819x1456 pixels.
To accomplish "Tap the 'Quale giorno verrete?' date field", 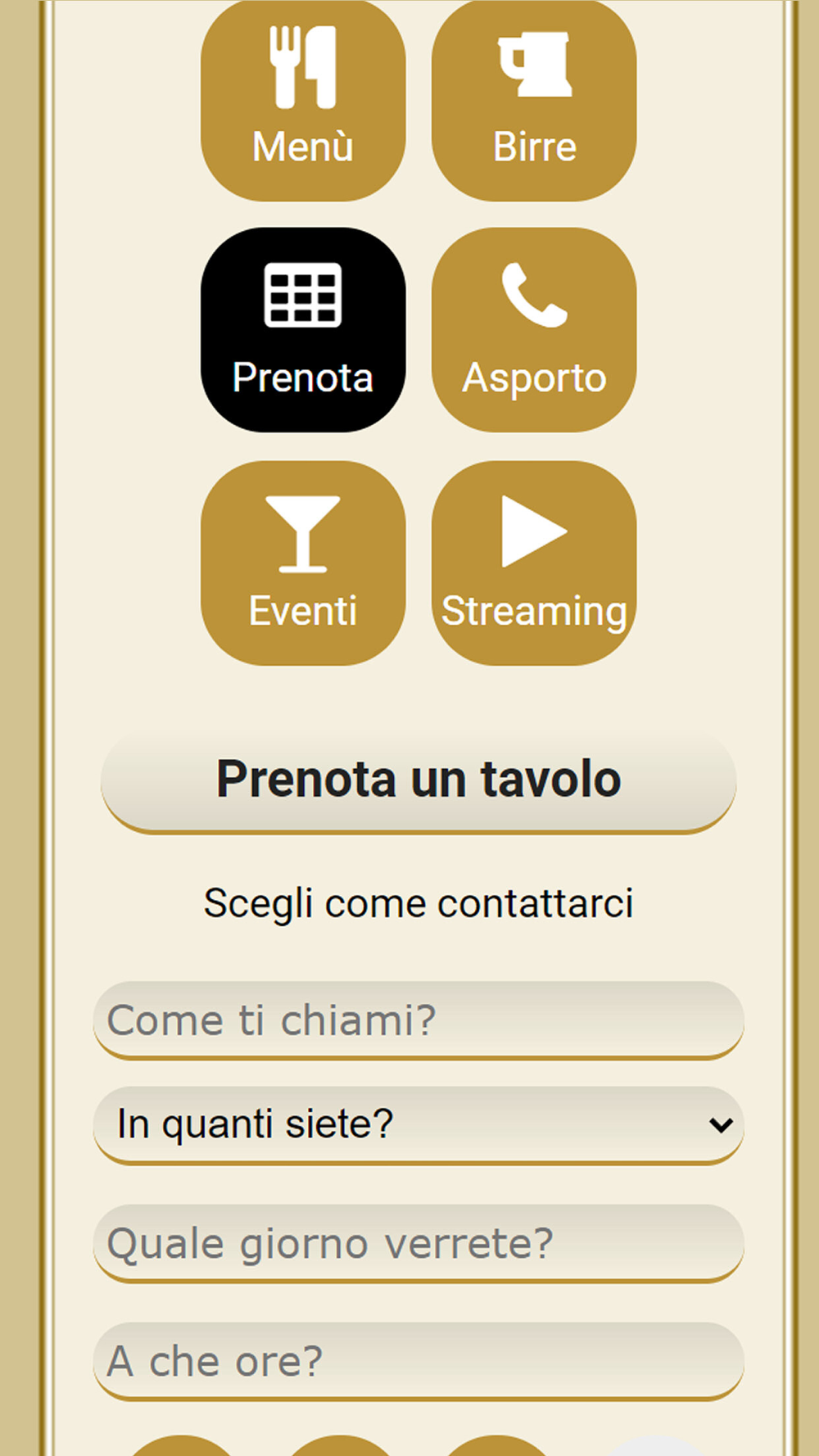I will [x=419, y=1243].
